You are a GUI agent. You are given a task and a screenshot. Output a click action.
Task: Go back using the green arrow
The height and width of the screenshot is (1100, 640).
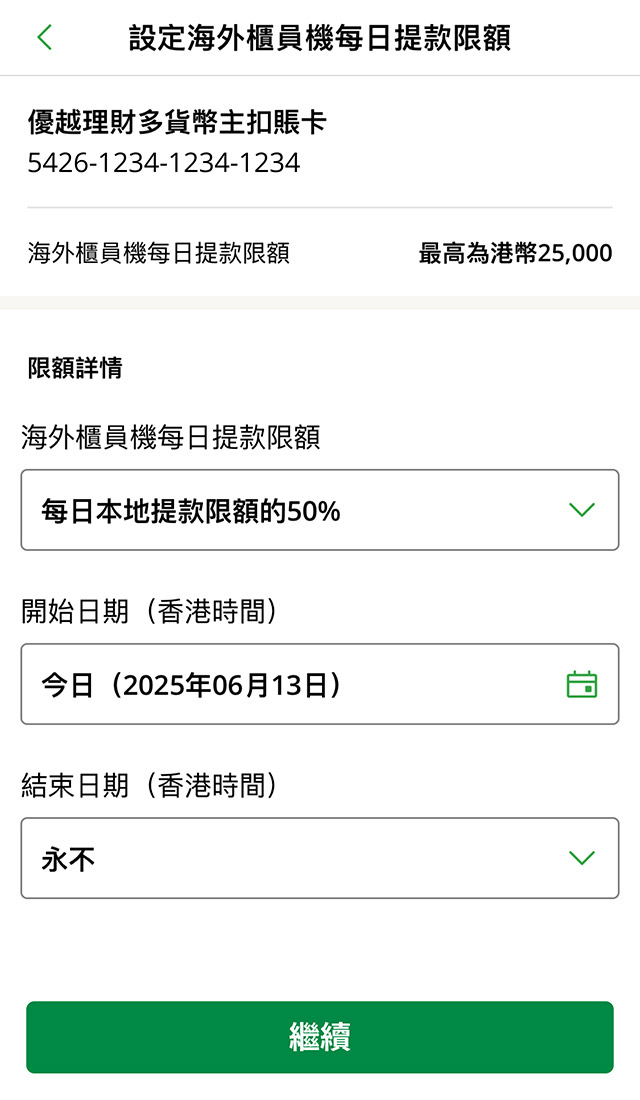(x=44, y=38)
